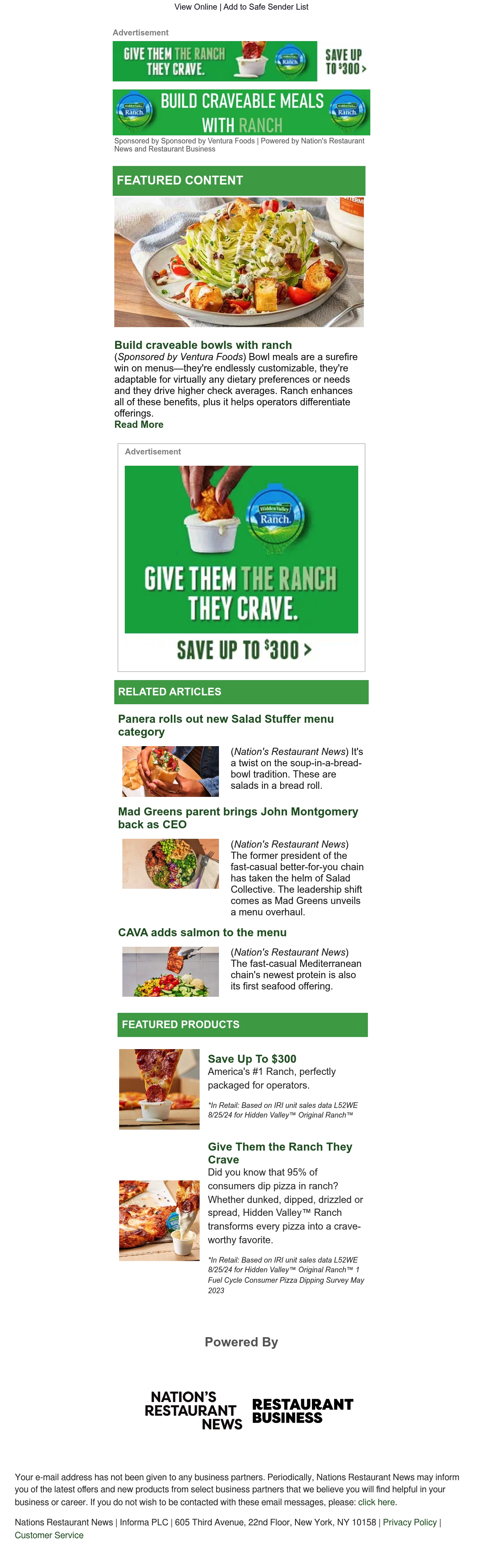Open Build craveable bowls with ranch headline

click(203, 345)
